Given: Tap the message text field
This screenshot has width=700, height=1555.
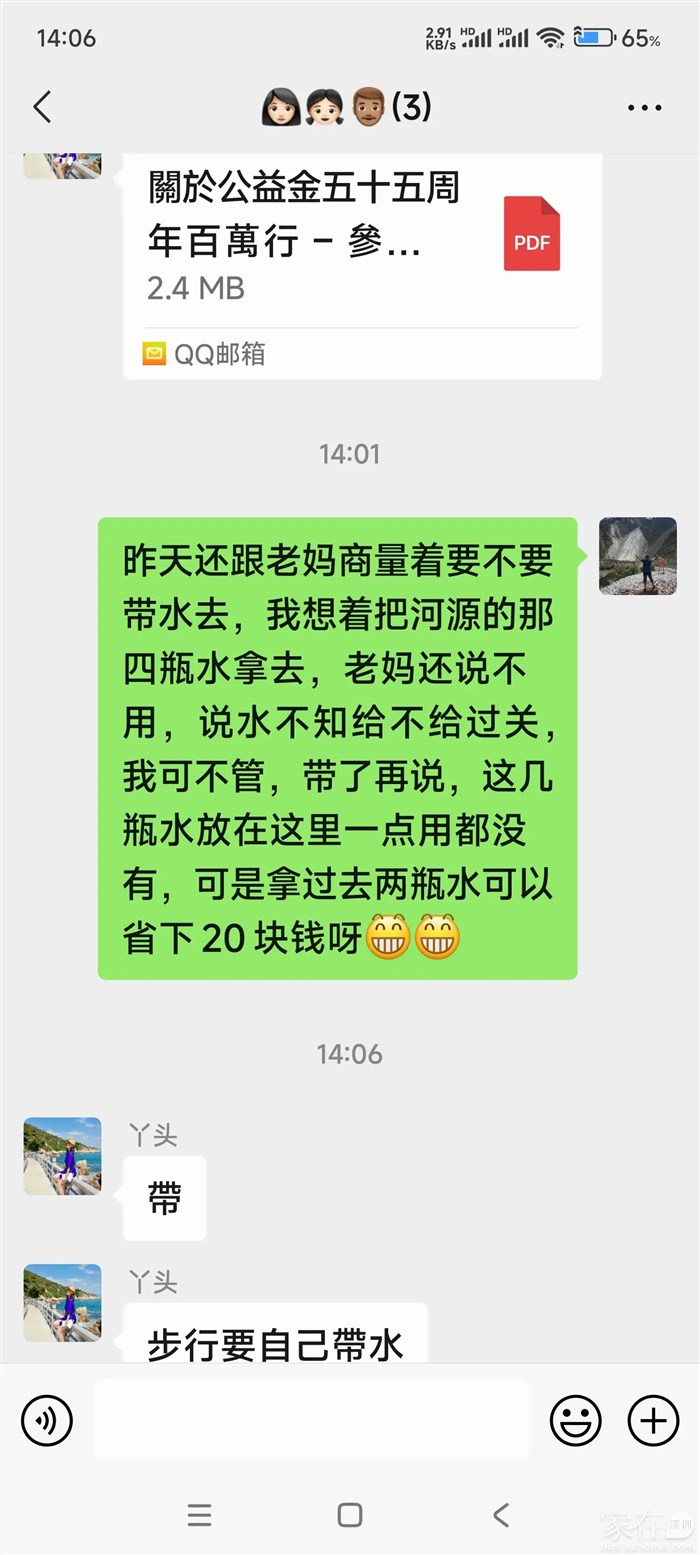Looking at the screenshot, I should [311, 1419].
